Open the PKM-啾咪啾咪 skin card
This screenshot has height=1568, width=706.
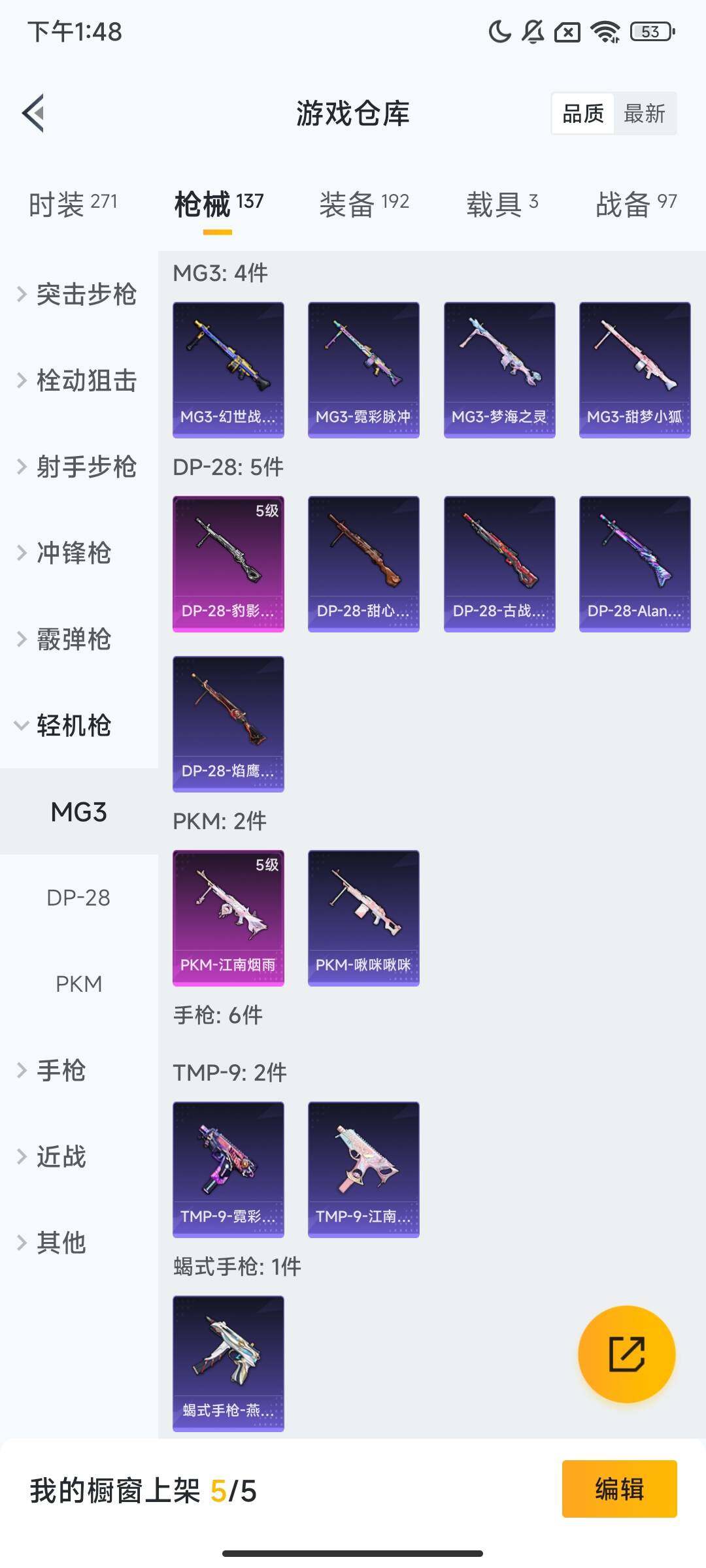point(363,917)
